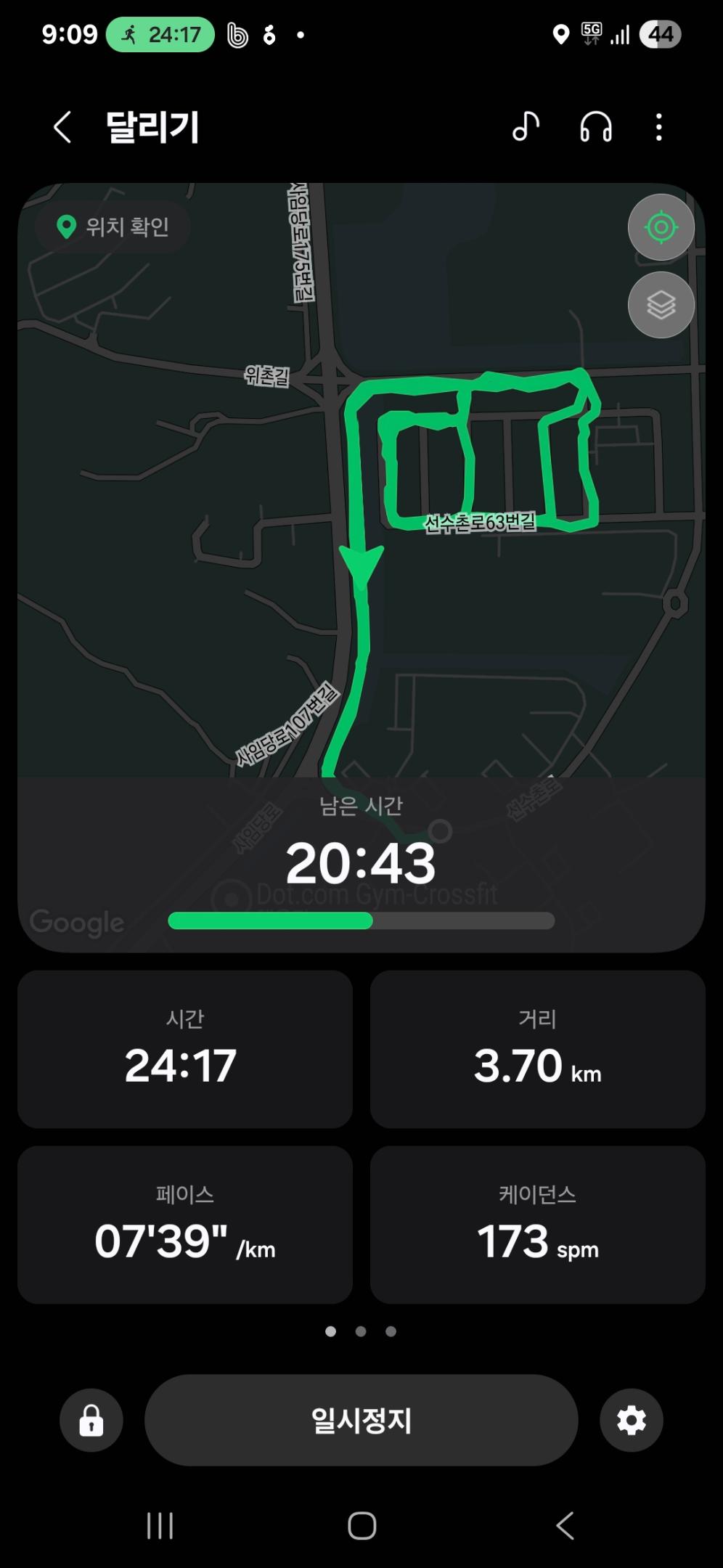The image size is (723, 1568).
Task: Open the music note control
Action: [x=526, y=128]
